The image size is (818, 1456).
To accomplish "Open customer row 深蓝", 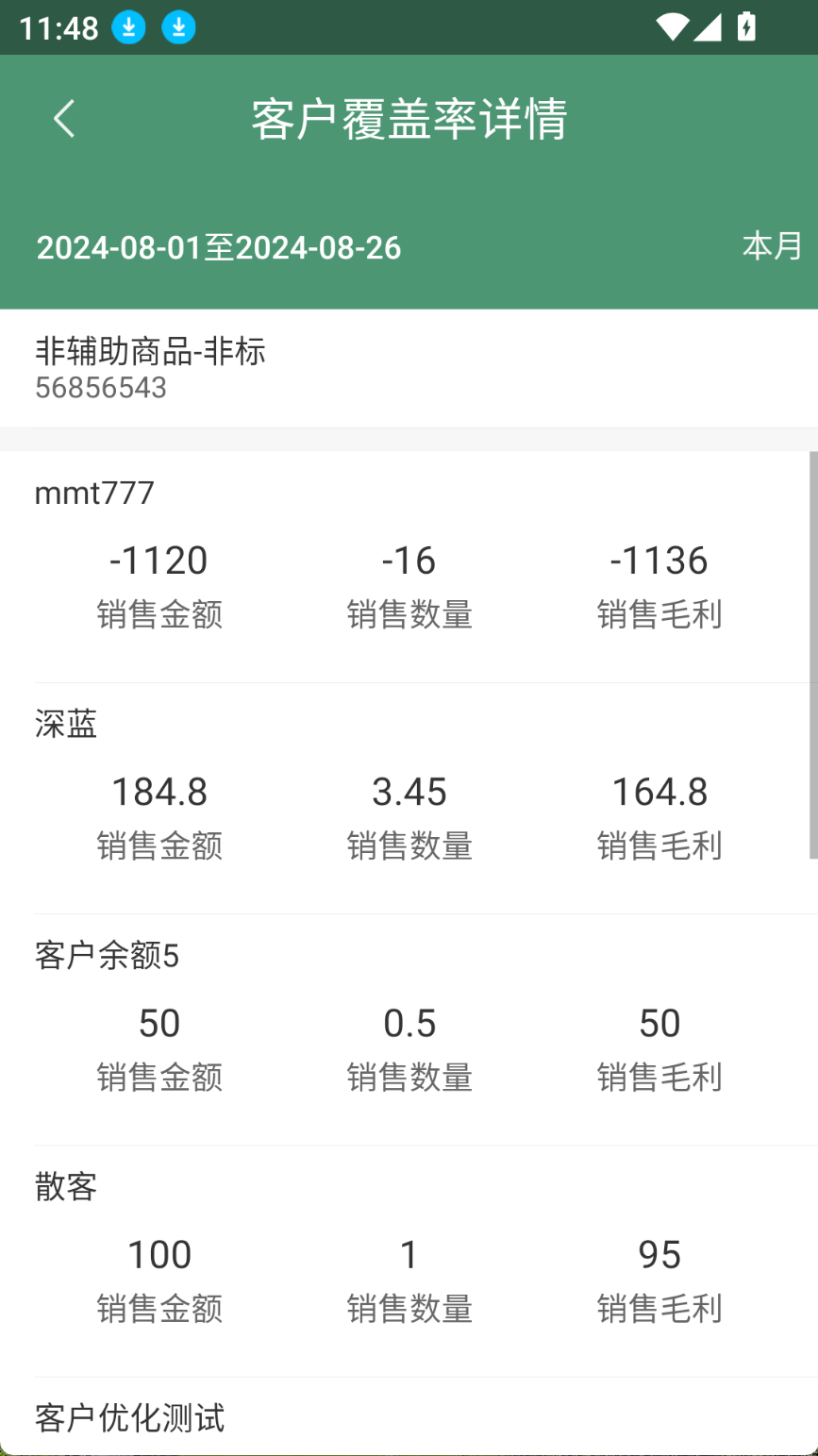I will coord(409,798).
